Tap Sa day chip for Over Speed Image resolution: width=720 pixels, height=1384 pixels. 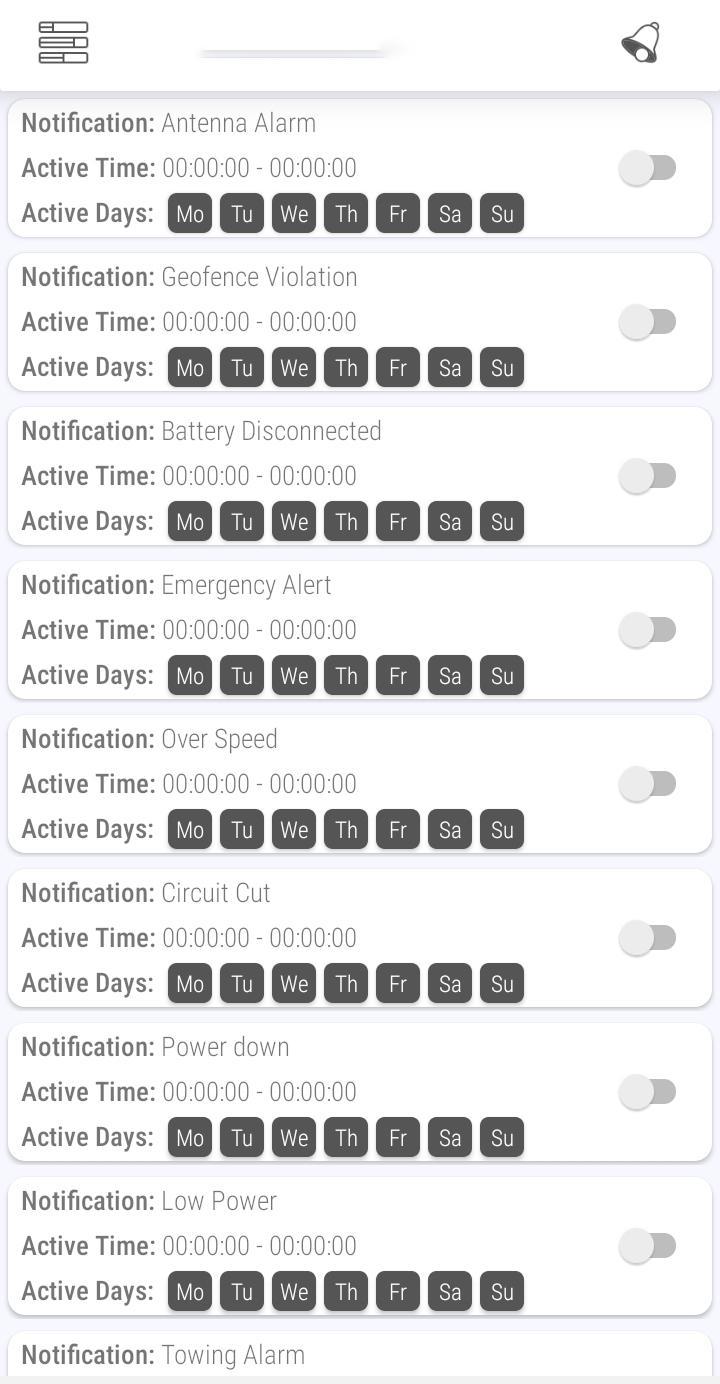pos(450,830)
